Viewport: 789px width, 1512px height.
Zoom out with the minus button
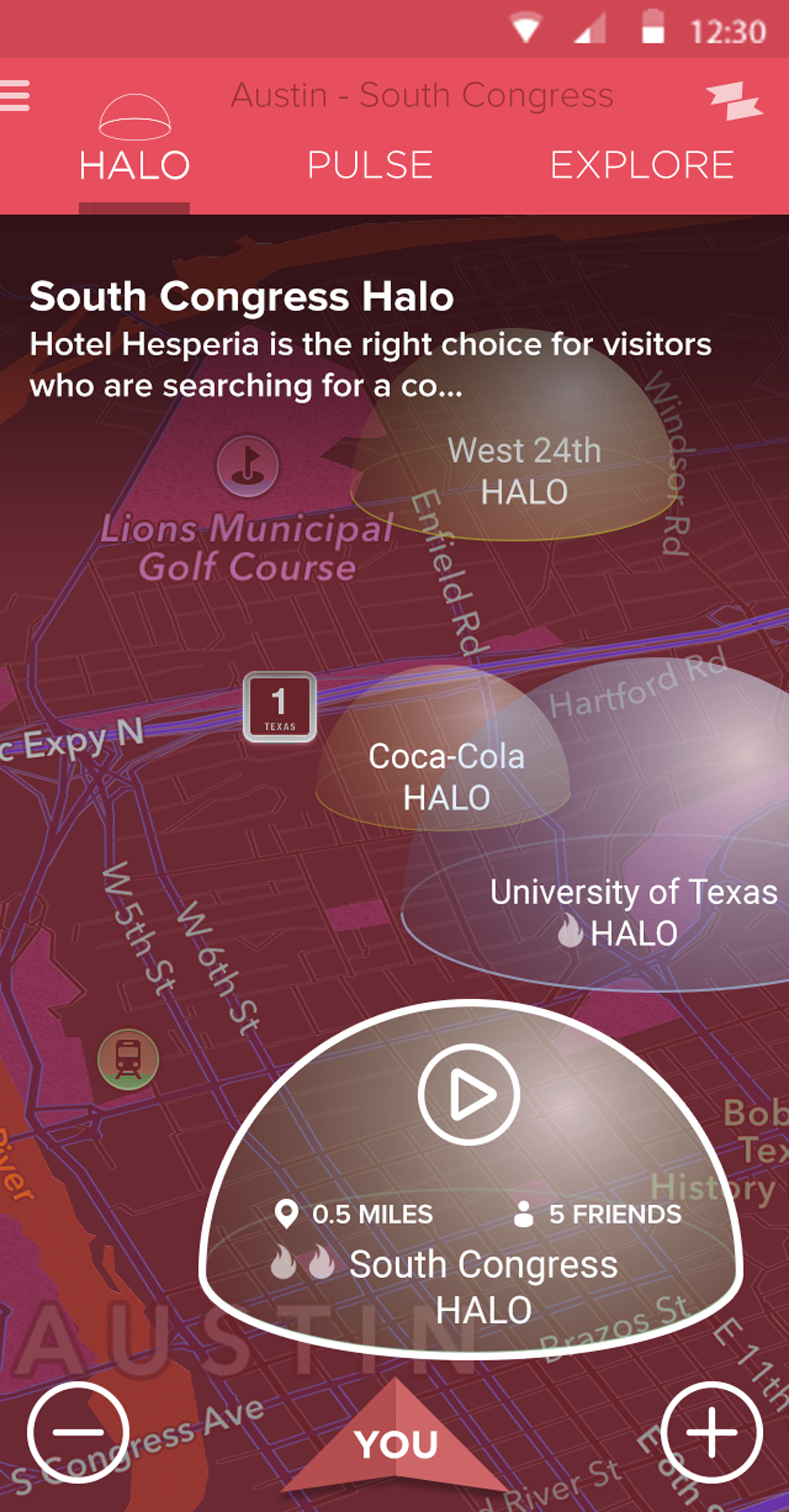(x=78, y=1432)
